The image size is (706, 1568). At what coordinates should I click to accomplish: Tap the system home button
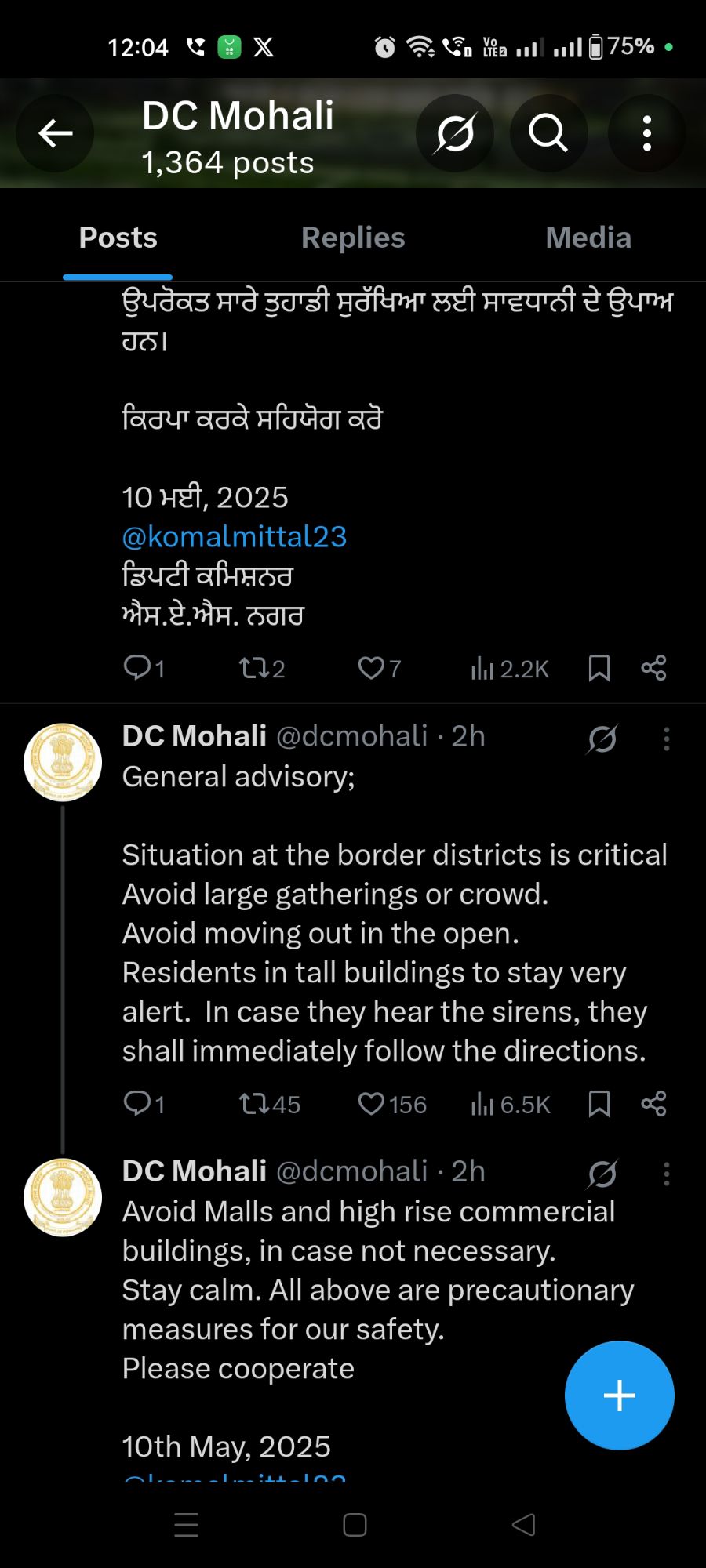(355, 1525)
